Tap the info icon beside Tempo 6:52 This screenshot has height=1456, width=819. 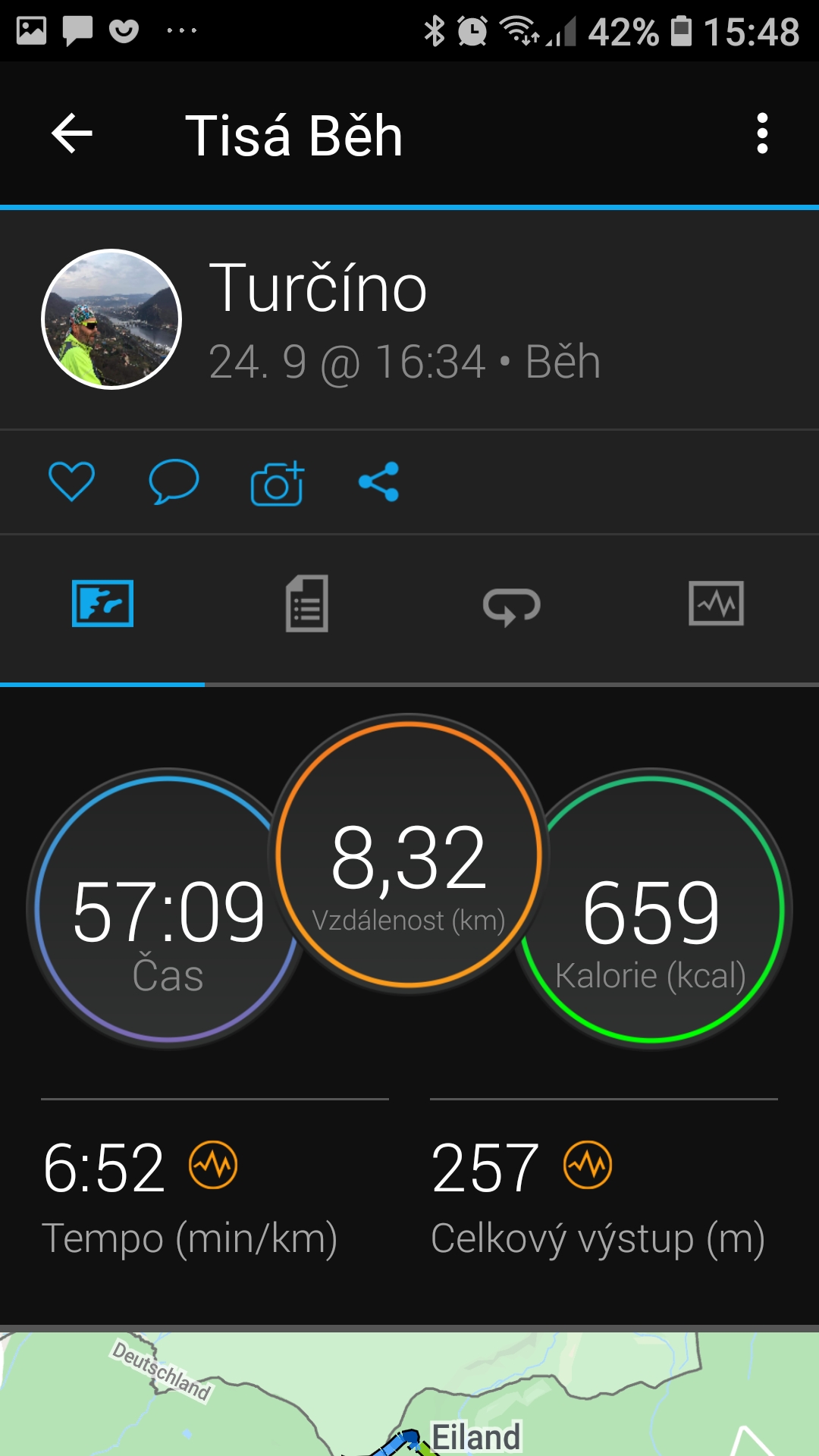click(213, 1165)
